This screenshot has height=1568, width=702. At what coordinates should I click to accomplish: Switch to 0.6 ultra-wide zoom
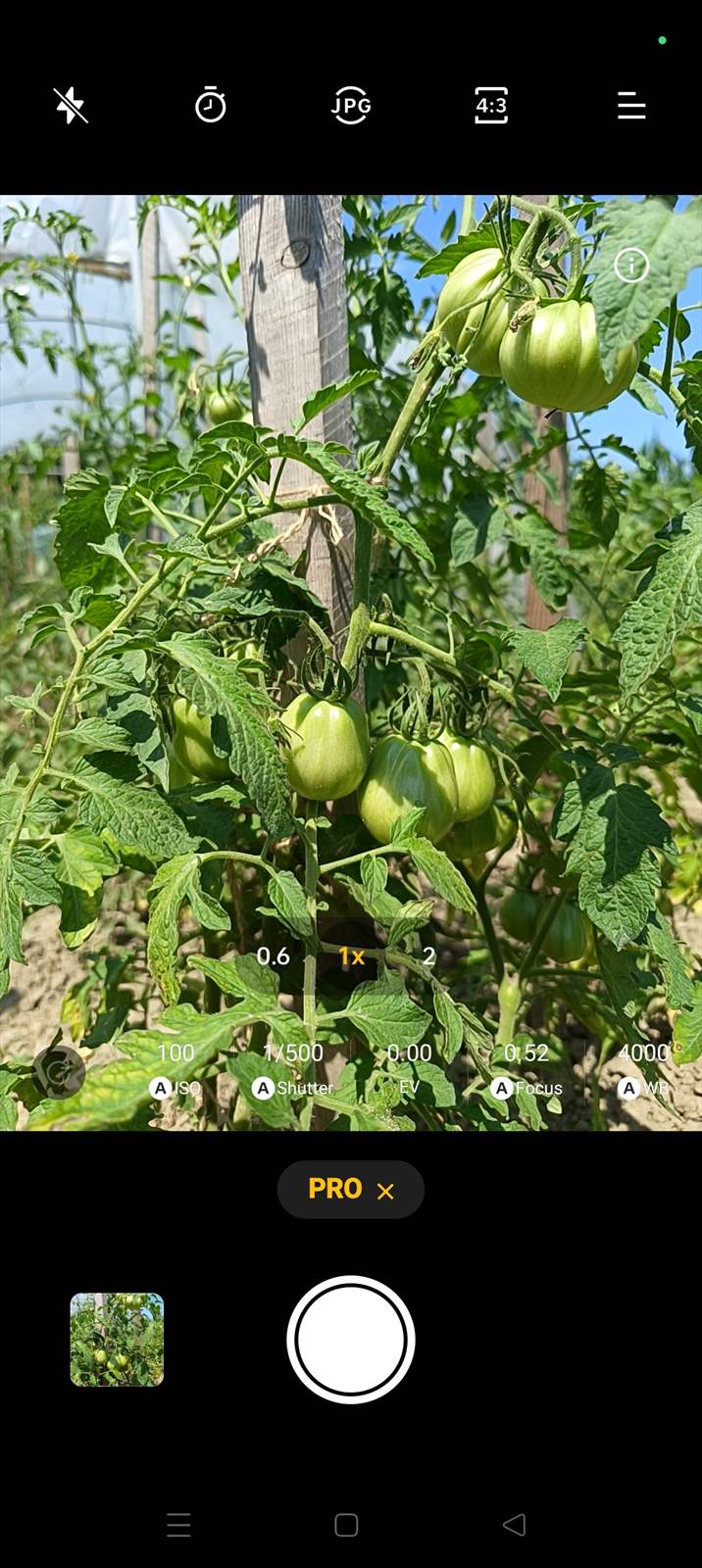pyautogui.click(x=273, y=956)
